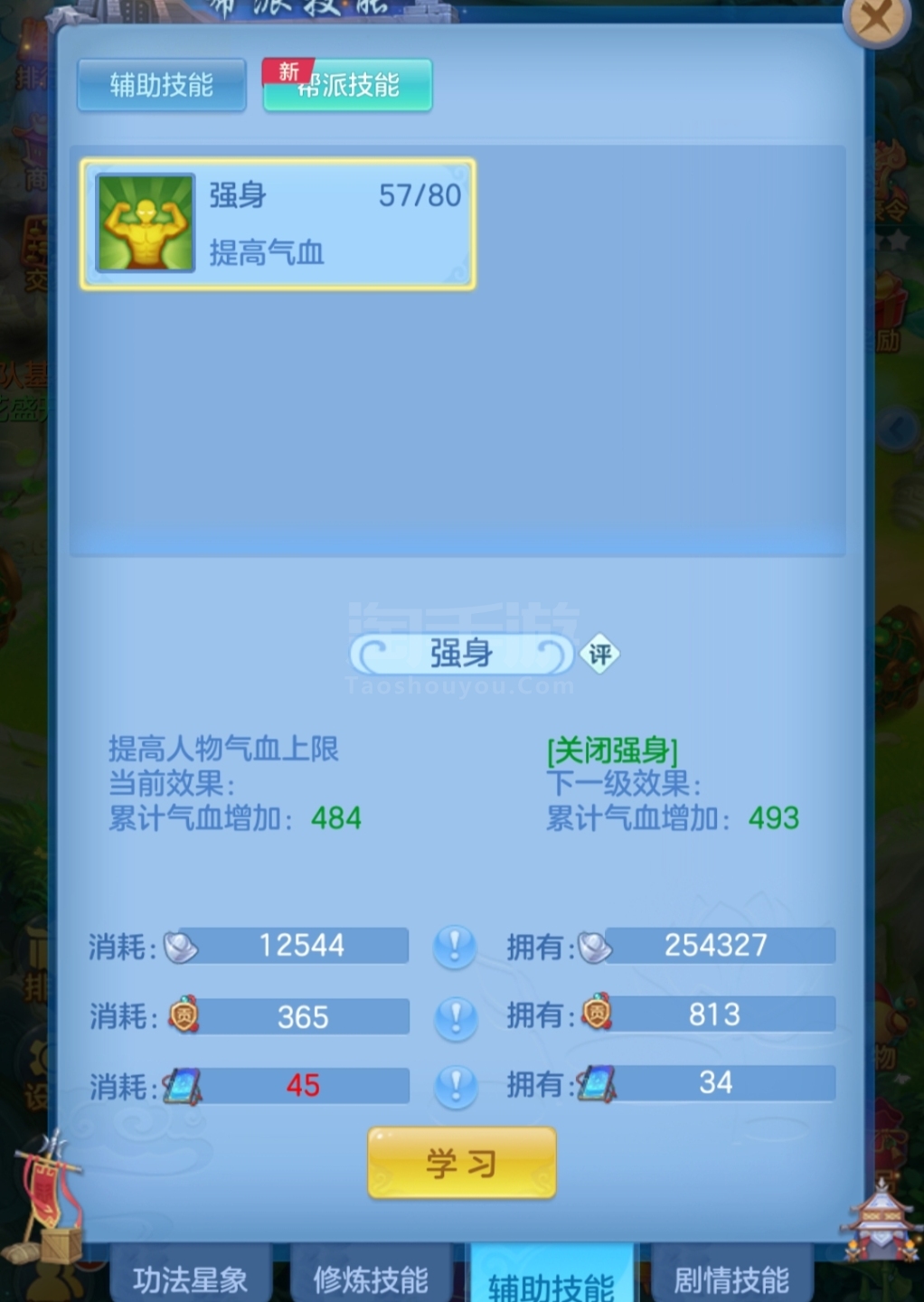
Task: Open the 功法星象 bottom tab
Action: point(190,1278)
